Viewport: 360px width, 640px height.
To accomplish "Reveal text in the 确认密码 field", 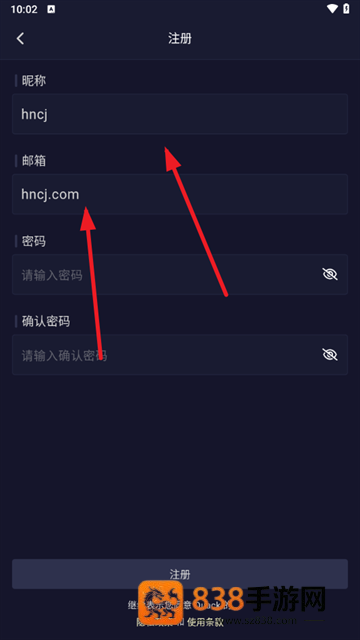I will [330, 355].
